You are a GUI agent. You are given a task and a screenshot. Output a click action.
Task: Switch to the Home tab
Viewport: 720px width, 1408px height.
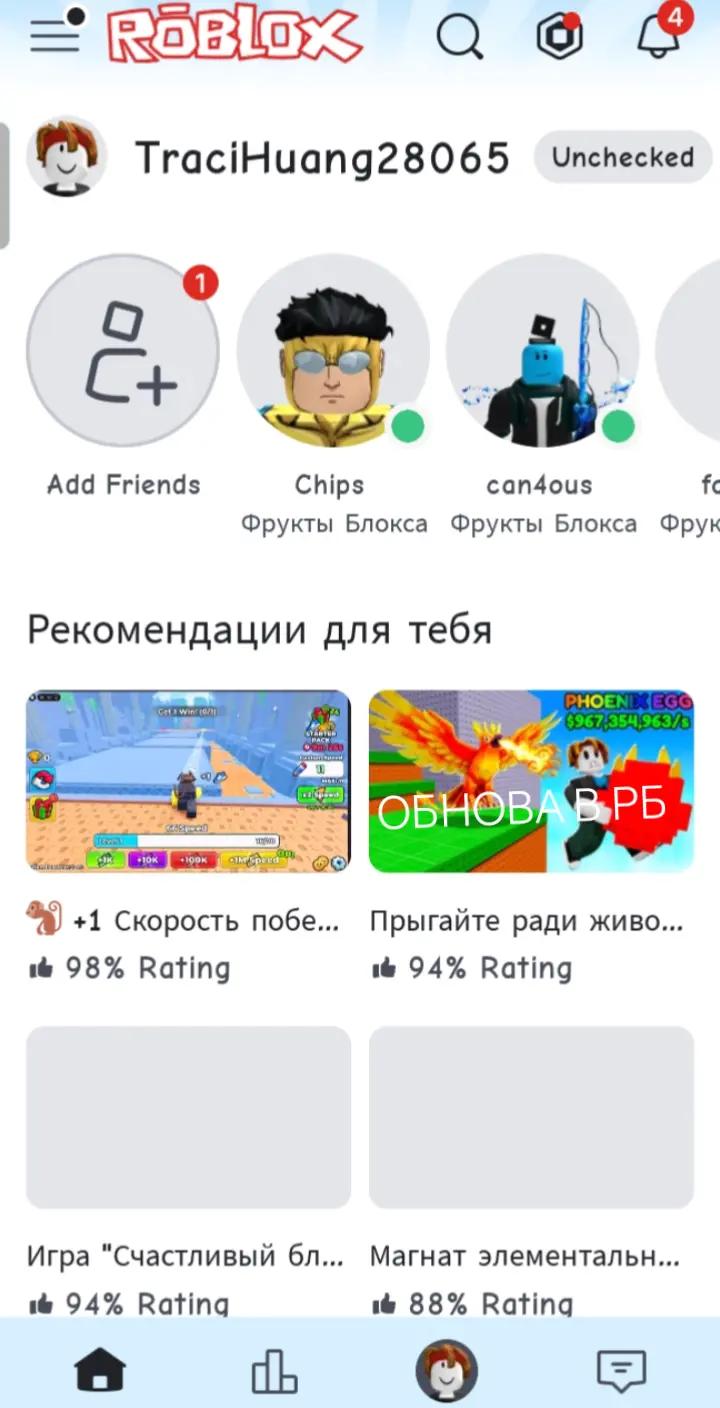101,1370
